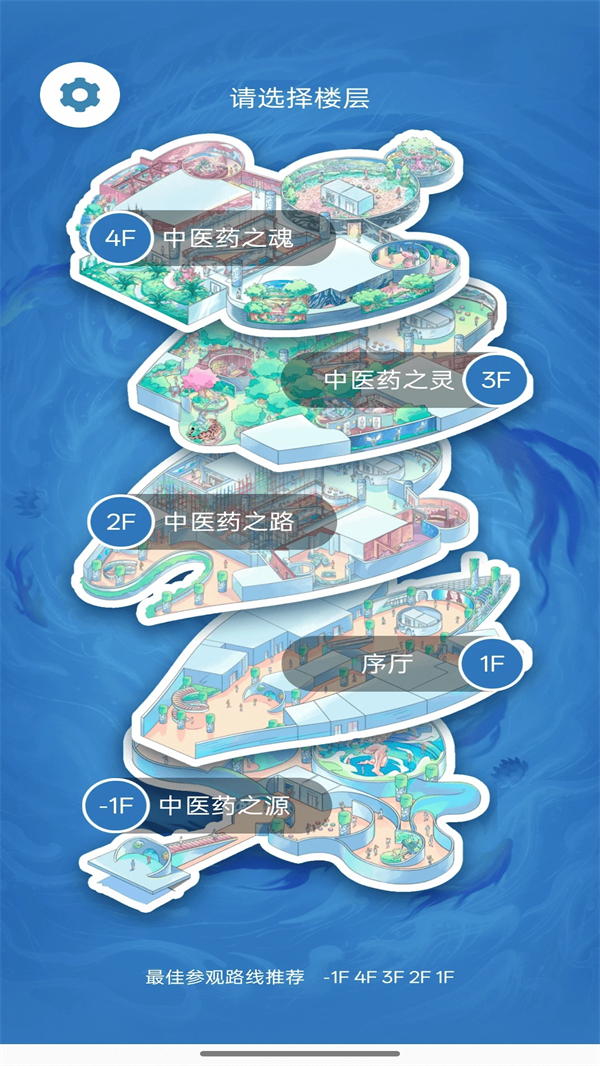Enter the -1F 中医药之源 floor
The width and height of the screenshot is (600, 1066).
[x=207, y=806]
